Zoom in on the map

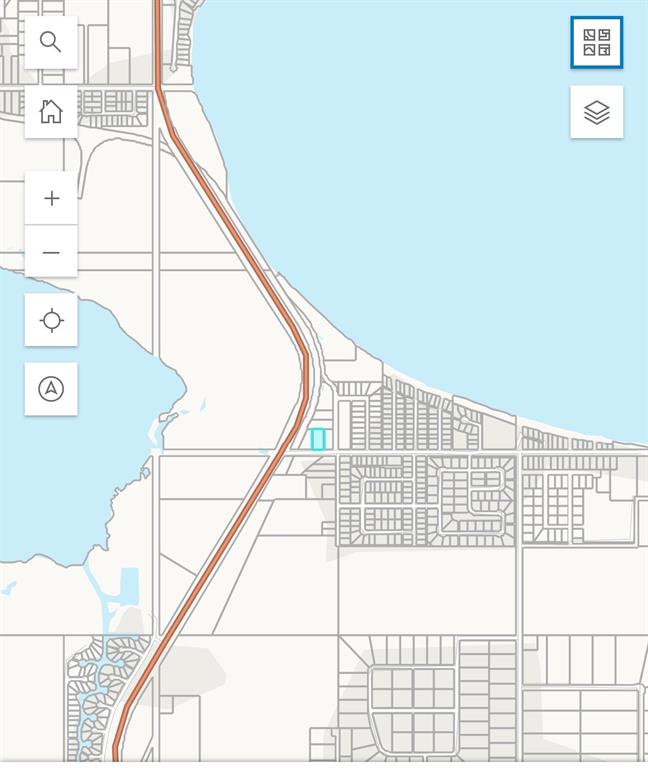tap(51, 198)
